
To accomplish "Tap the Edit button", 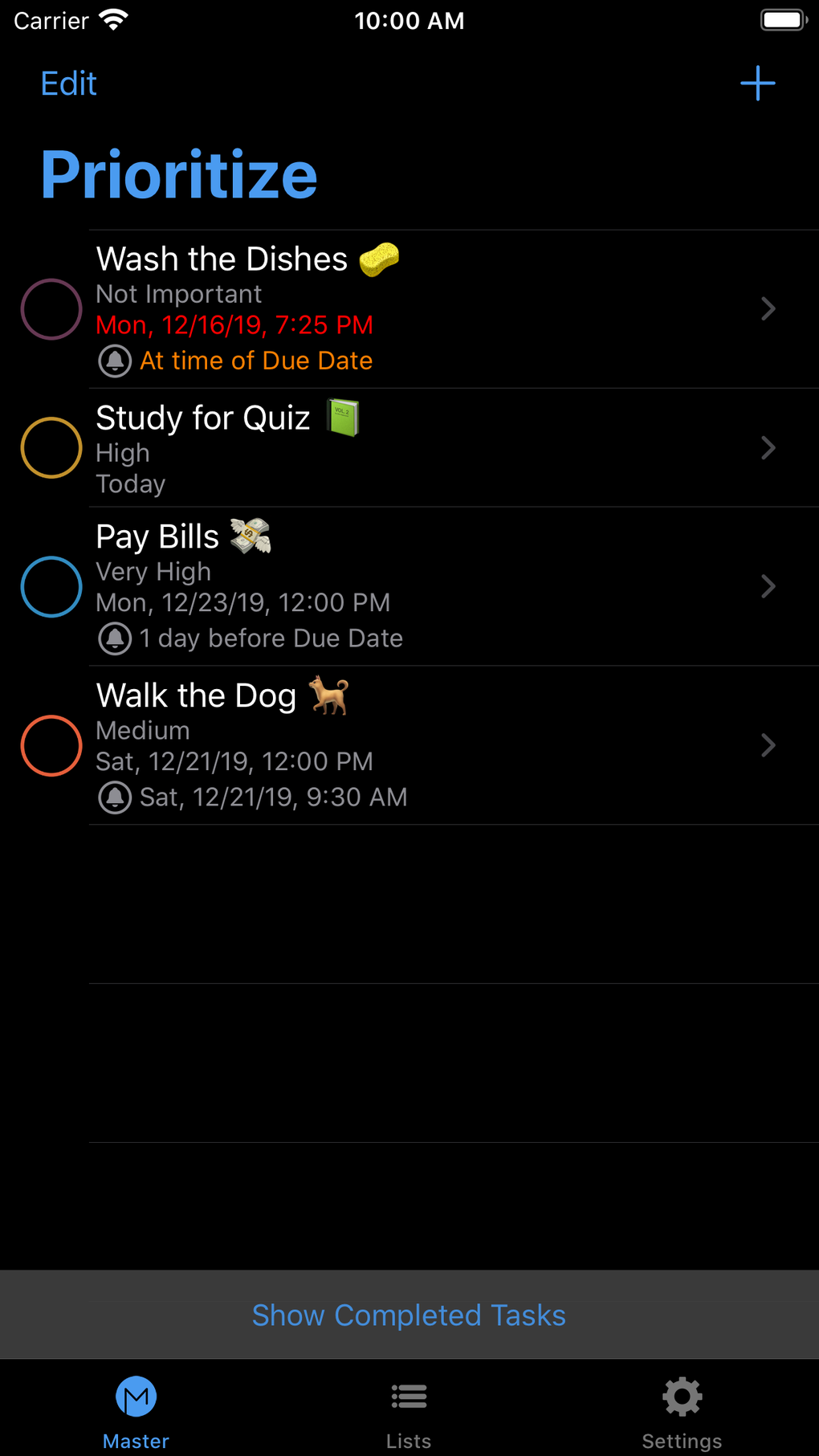I will (68, 83).
